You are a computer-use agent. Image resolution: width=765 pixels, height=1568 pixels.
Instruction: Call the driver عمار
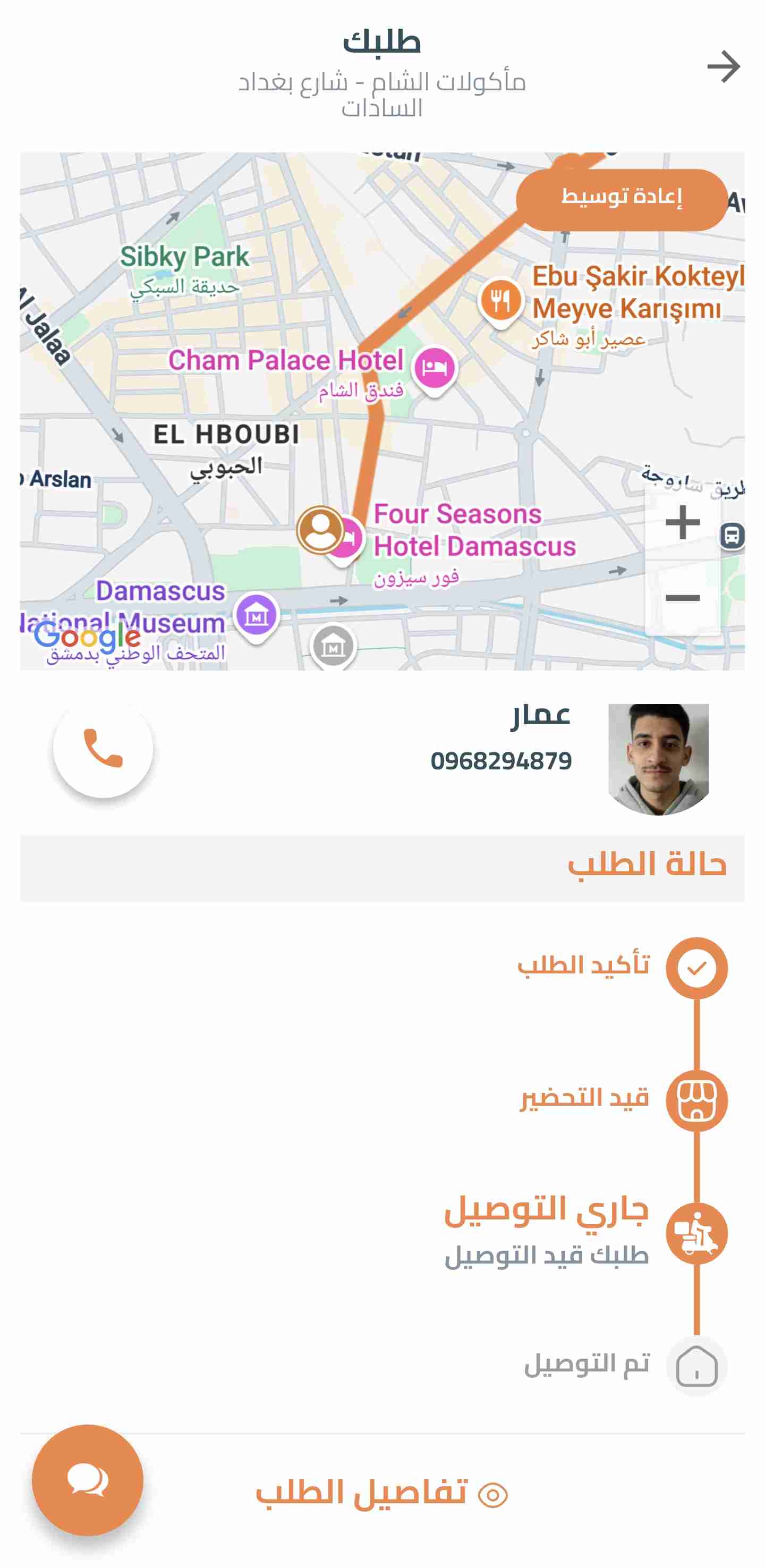click(x=103, y=748)
